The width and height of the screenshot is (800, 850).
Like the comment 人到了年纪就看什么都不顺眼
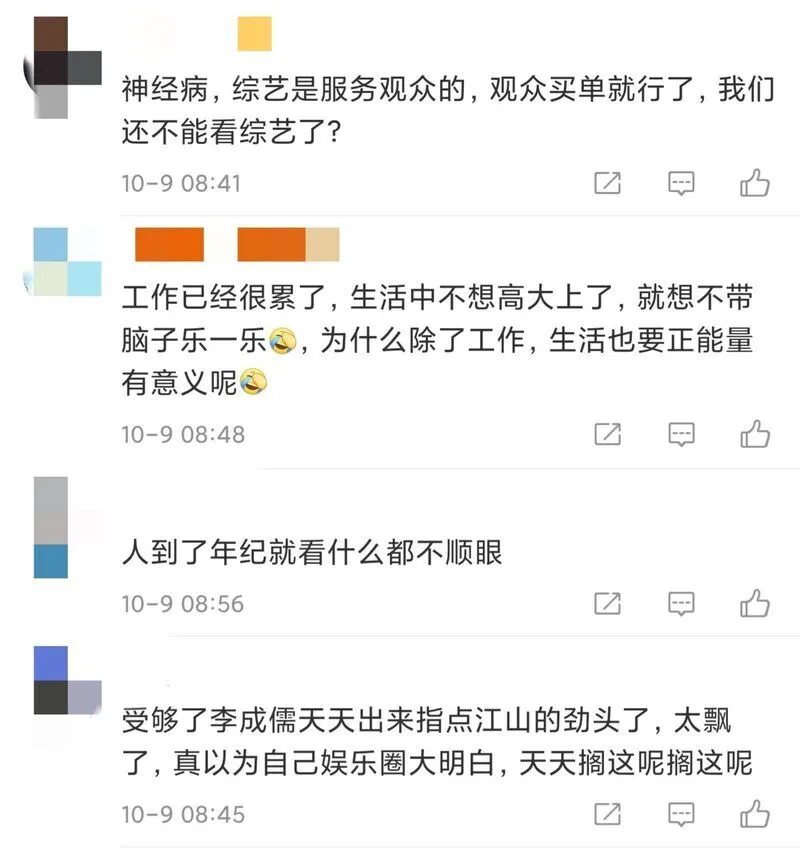point(754,603)
